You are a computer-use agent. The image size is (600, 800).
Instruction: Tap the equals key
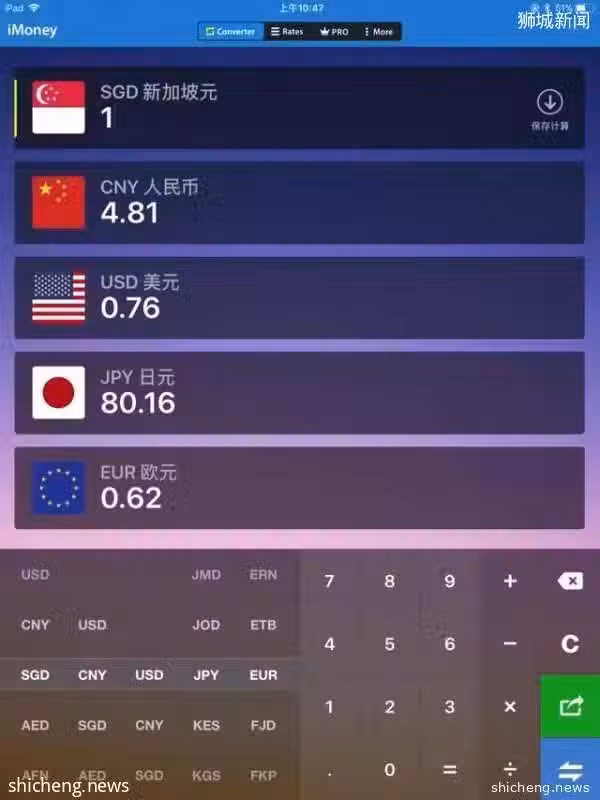(x=450, y=770)
